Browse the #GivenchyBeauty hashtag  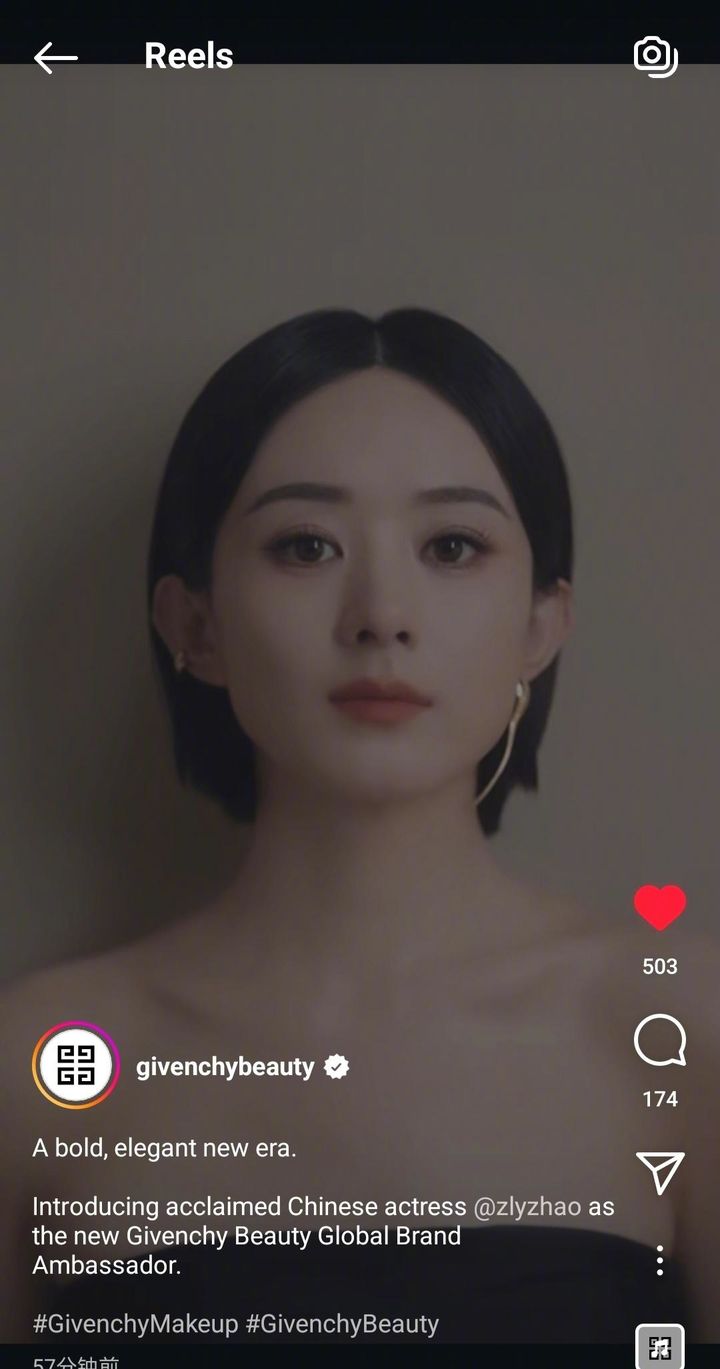click(342, 1324)
